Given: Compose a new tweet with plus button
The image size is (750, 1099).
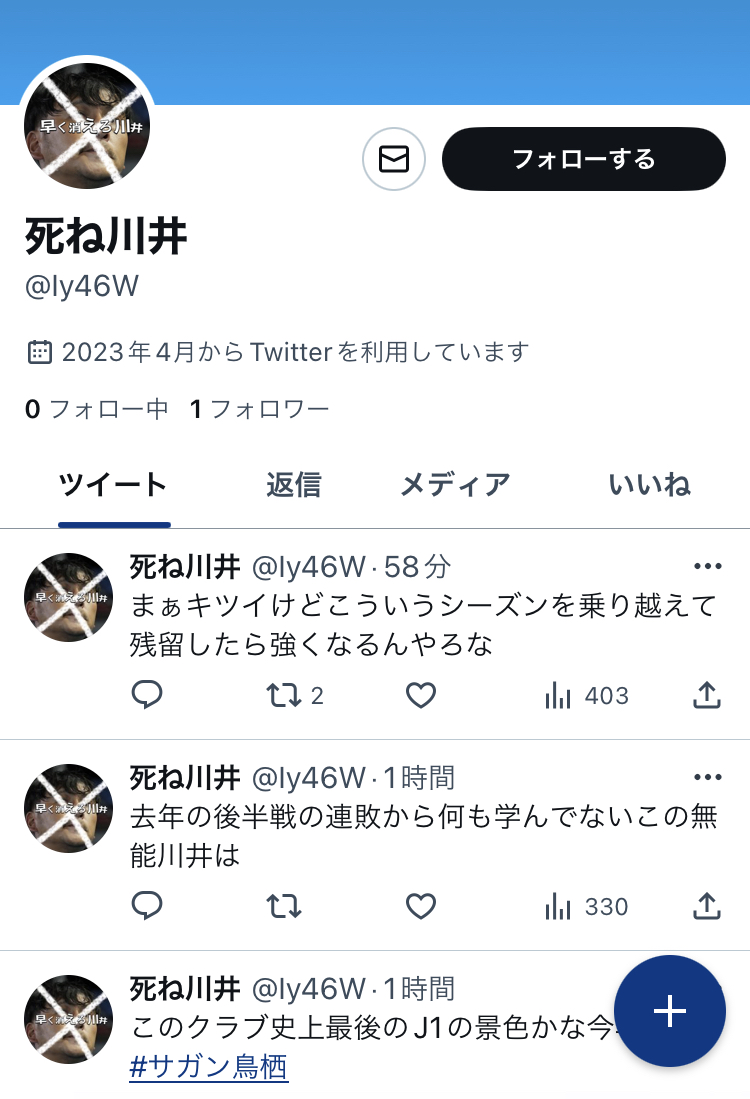Looking at the screenshot, I should pyautogui.click(x=669, y=1011).
